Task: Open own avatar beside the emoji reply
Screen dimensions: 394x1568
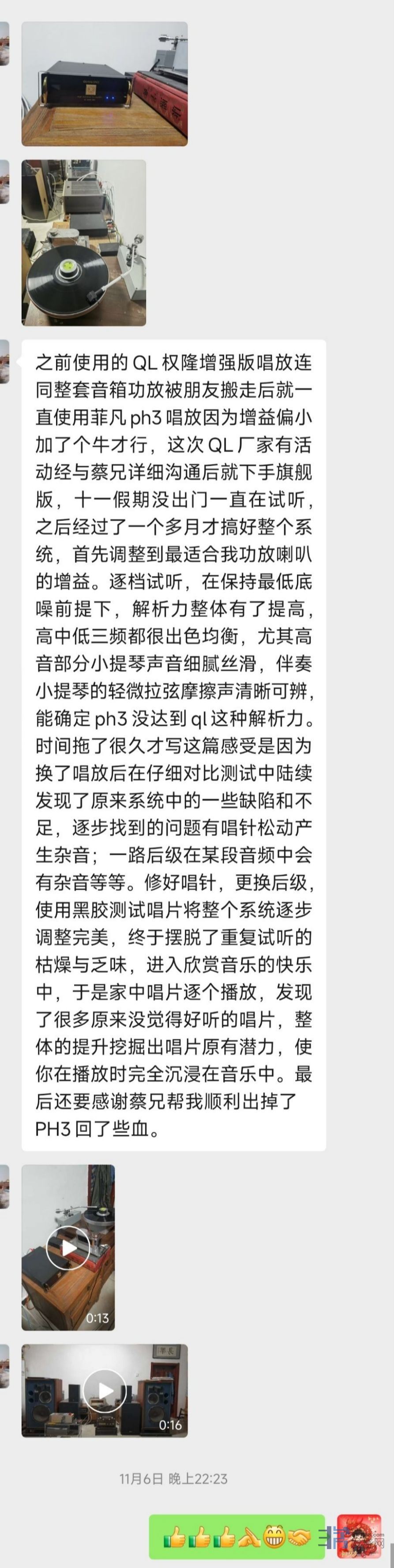Action: point(359,1536)
